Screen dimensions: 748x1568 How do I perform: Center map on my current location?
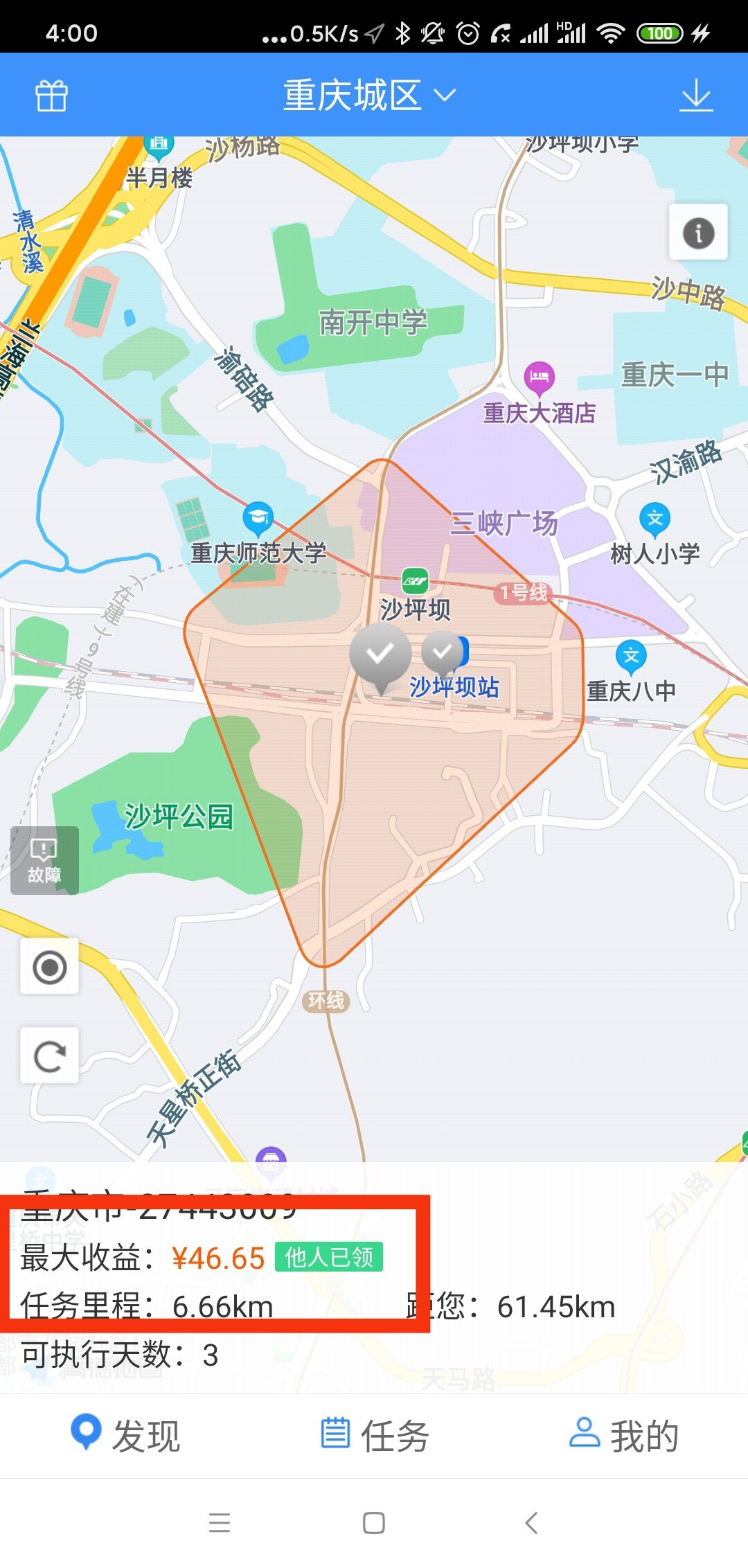click(49, 967)
